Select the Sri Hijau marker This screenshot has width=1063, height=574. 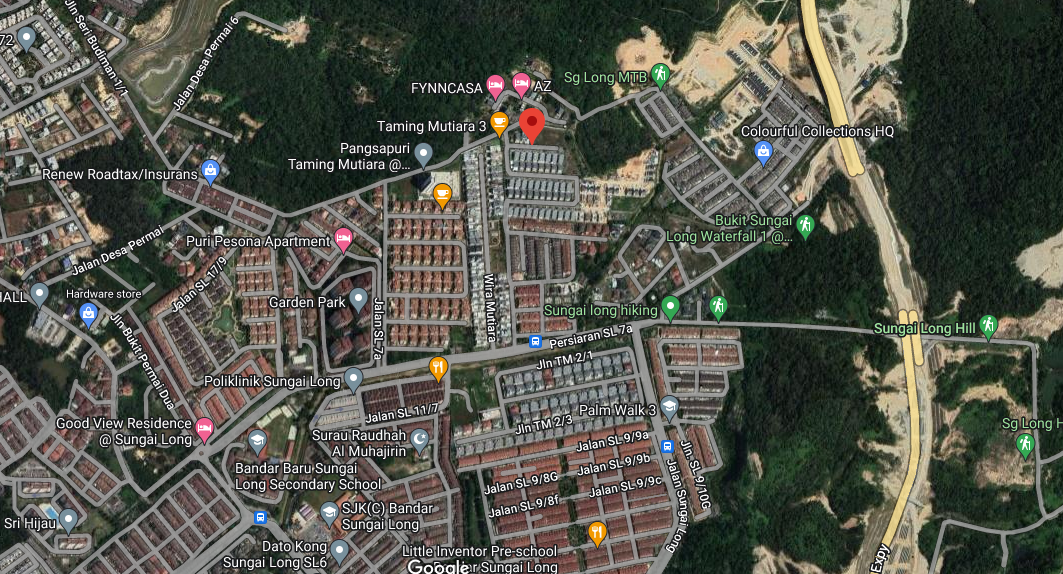point(68,519)
